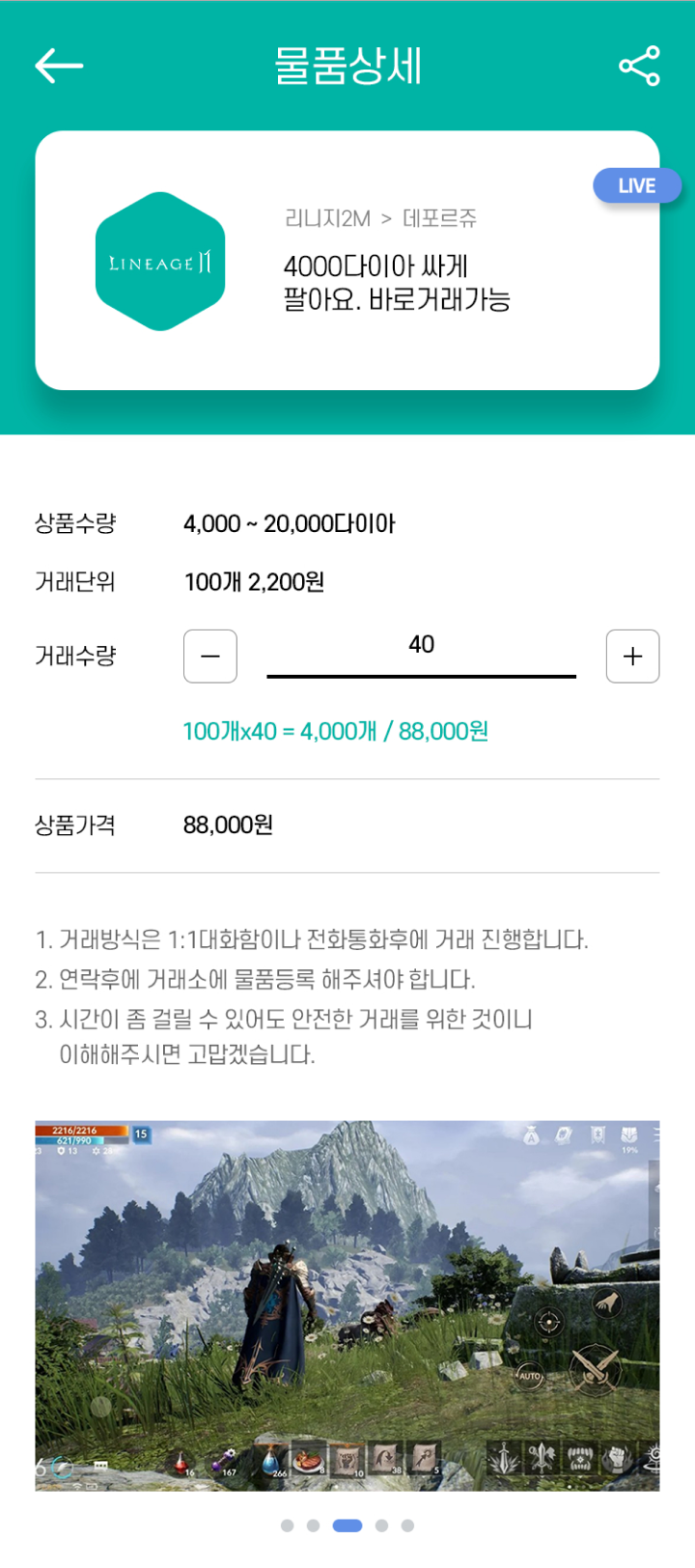695x1568 pixels.
Task: Open the game screenshot image
Action: pyautogui.click(x=347, y=1305)
